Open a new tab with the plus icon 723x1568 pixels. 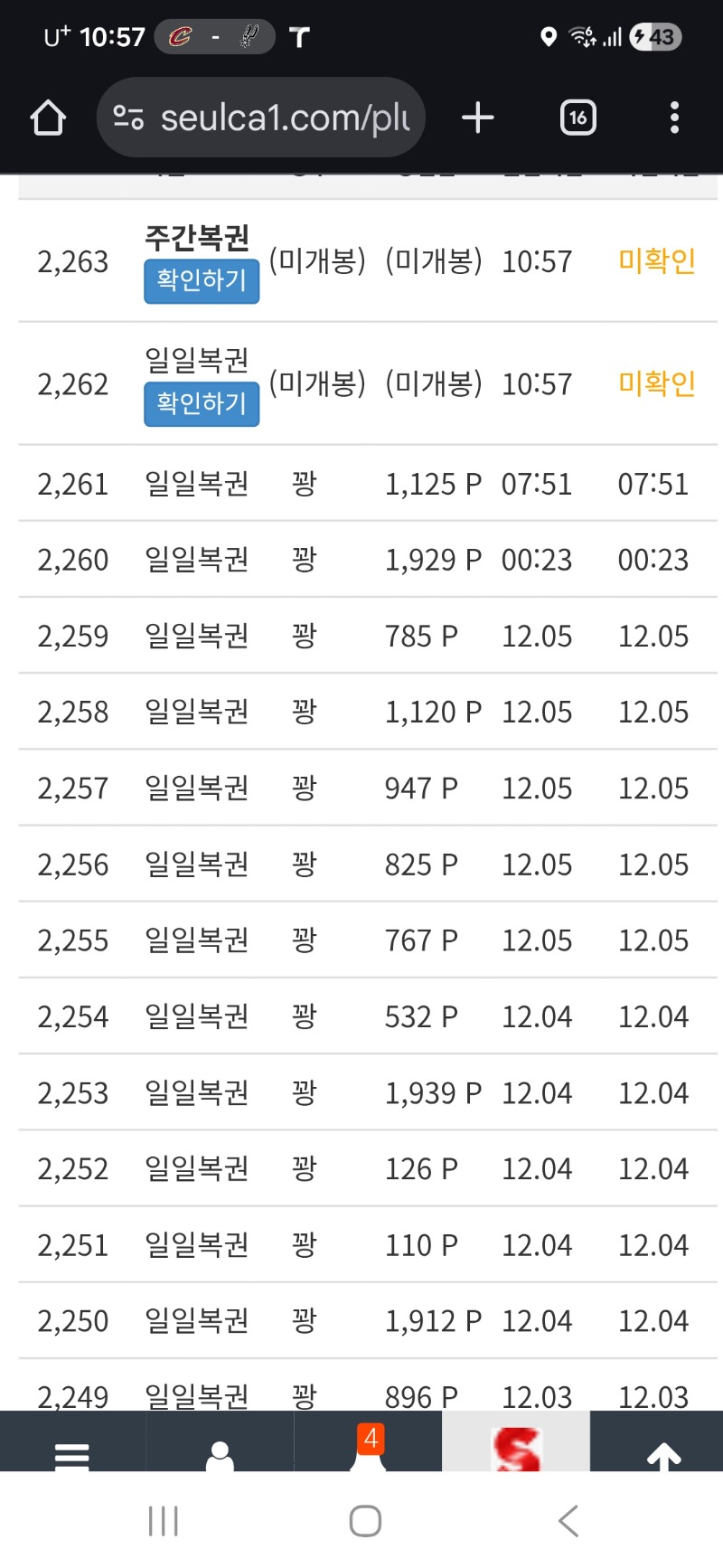coord(478,117)
